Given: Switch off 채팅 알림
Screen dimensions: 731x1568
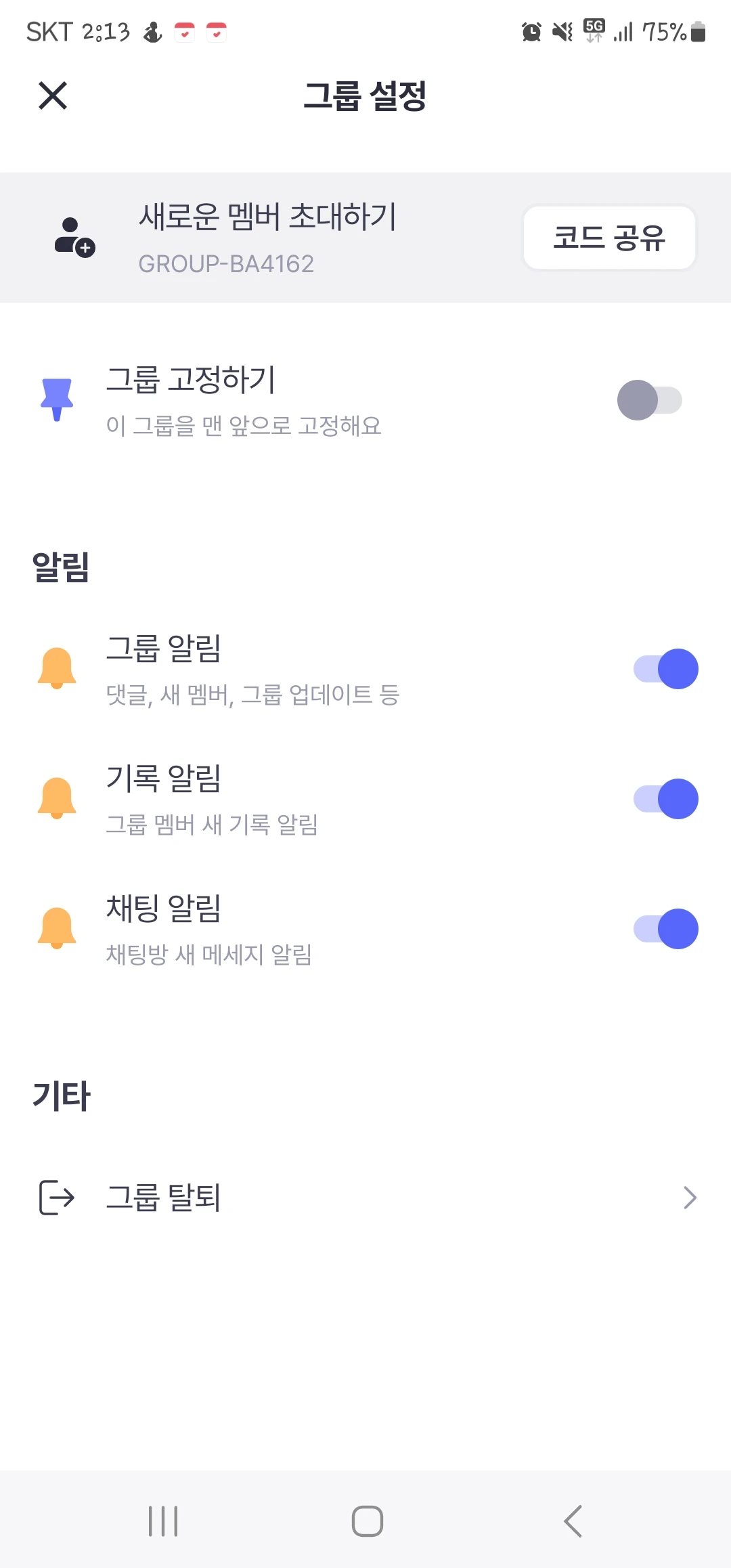Looking at the screenshot, I should coord(666,929).
